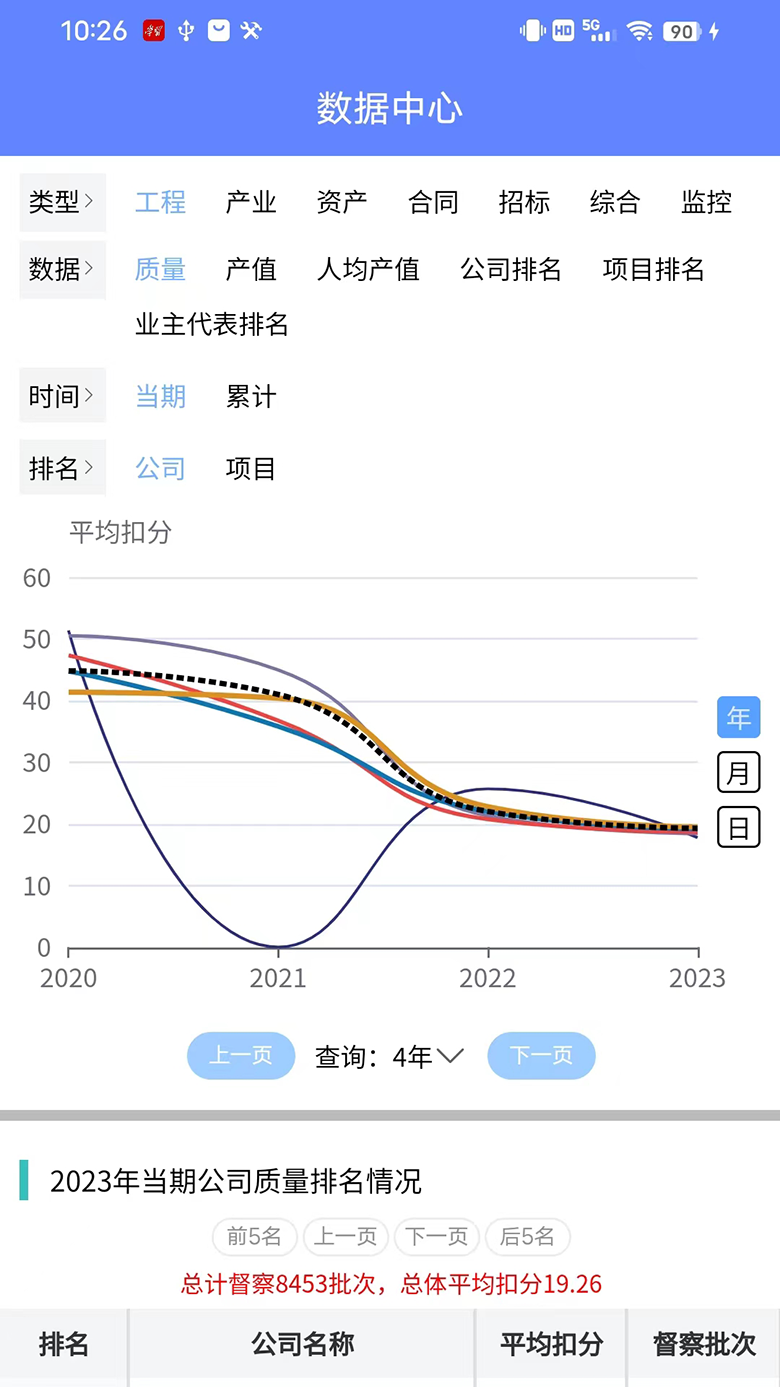This screenshot has height=1387, width=780.
Task: Switch data to 项目排名
Action: pos(654,269)
